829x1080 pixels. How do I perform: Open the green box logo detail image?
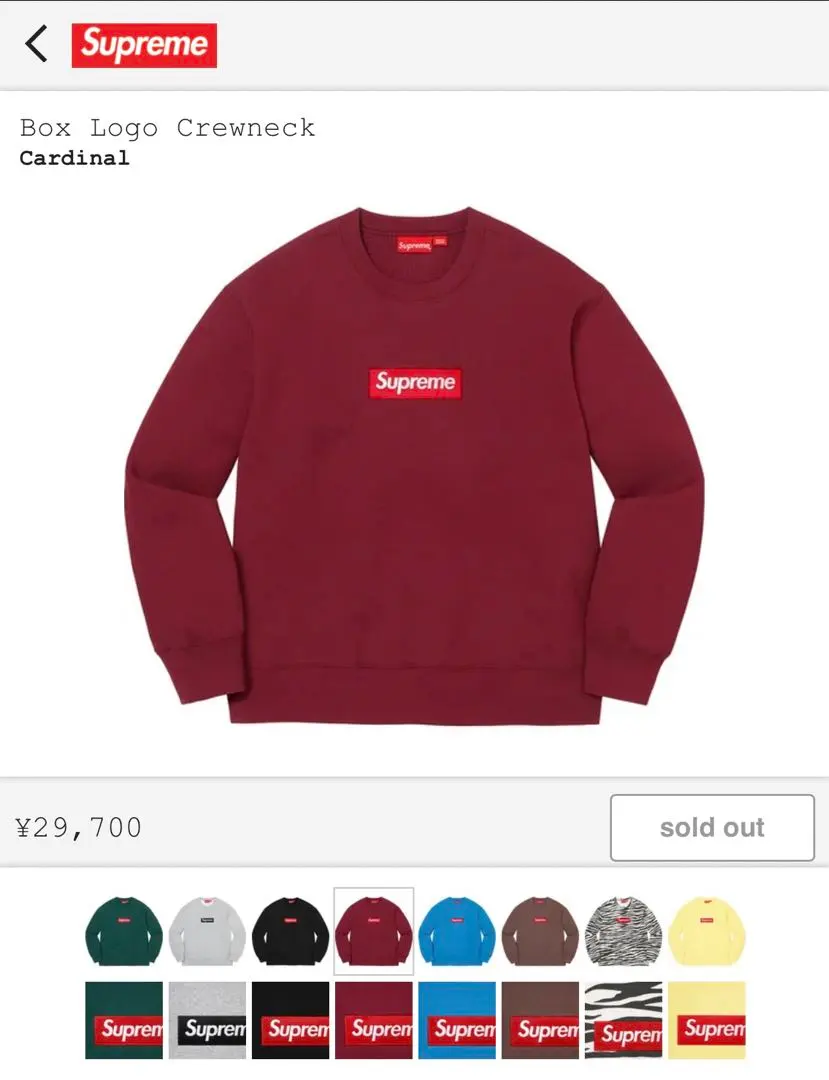point(123,1020)
